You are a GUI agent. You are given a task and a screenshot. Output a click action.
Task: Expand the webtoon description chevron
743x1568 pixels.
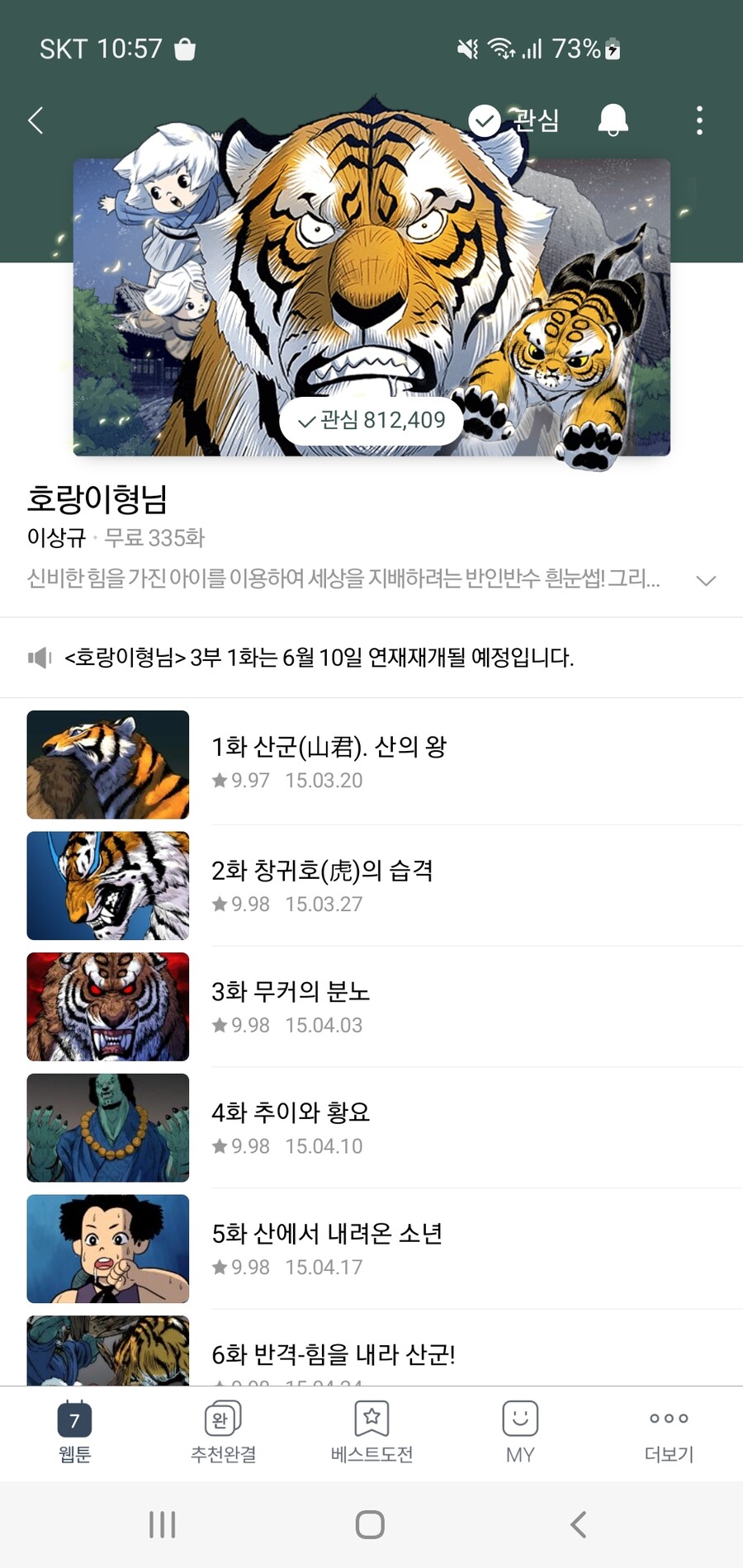(705, 580)
